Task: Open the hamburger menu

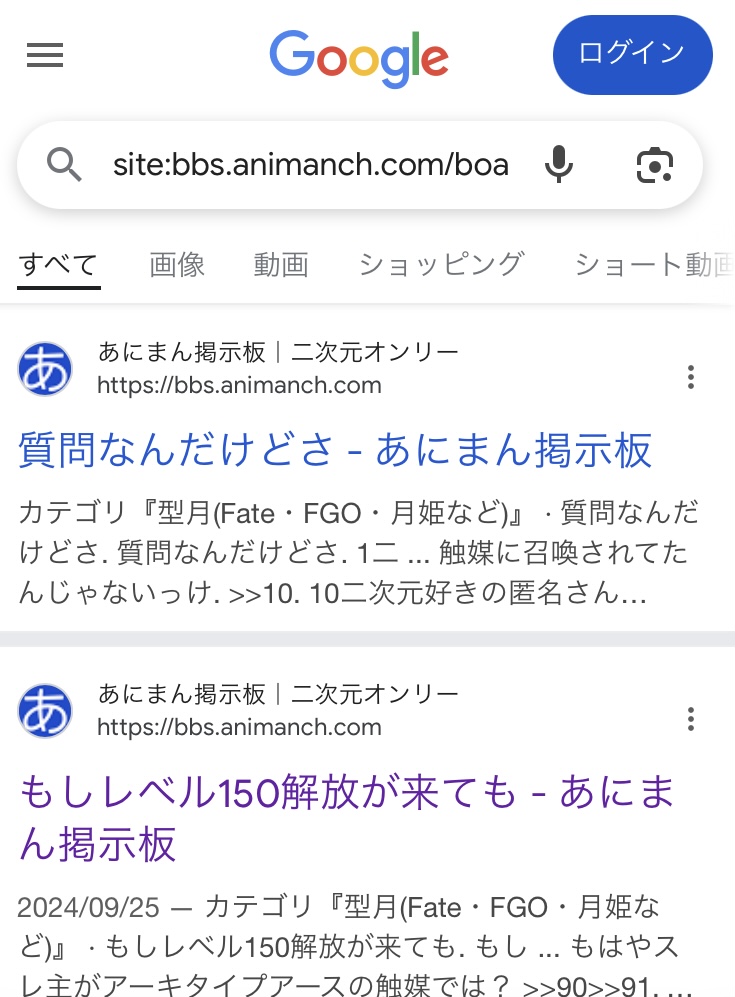Action: (45, 55)
